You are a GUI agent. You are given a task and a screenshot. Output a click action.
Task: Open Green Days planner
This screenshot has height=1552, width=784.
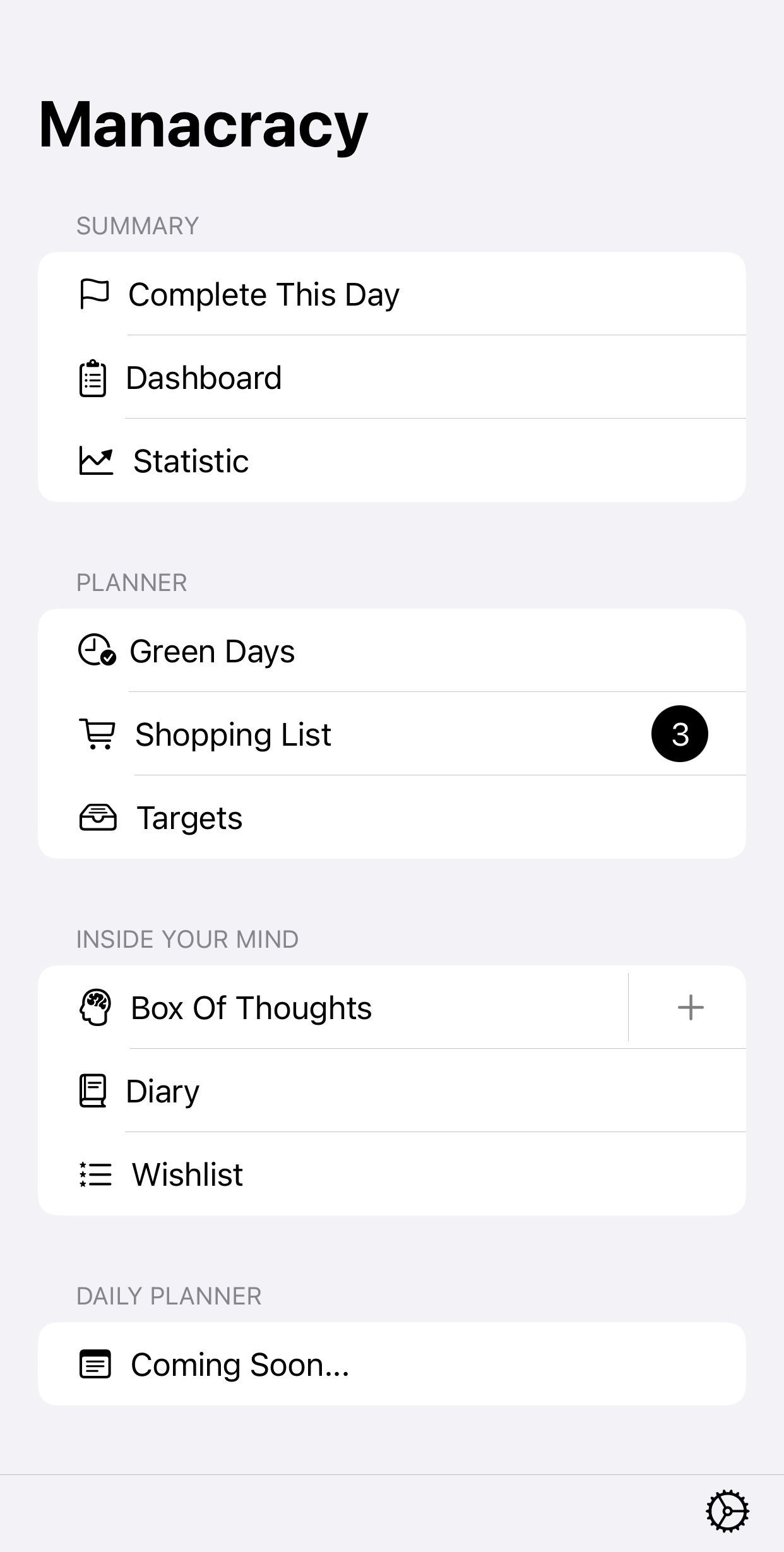391,650
